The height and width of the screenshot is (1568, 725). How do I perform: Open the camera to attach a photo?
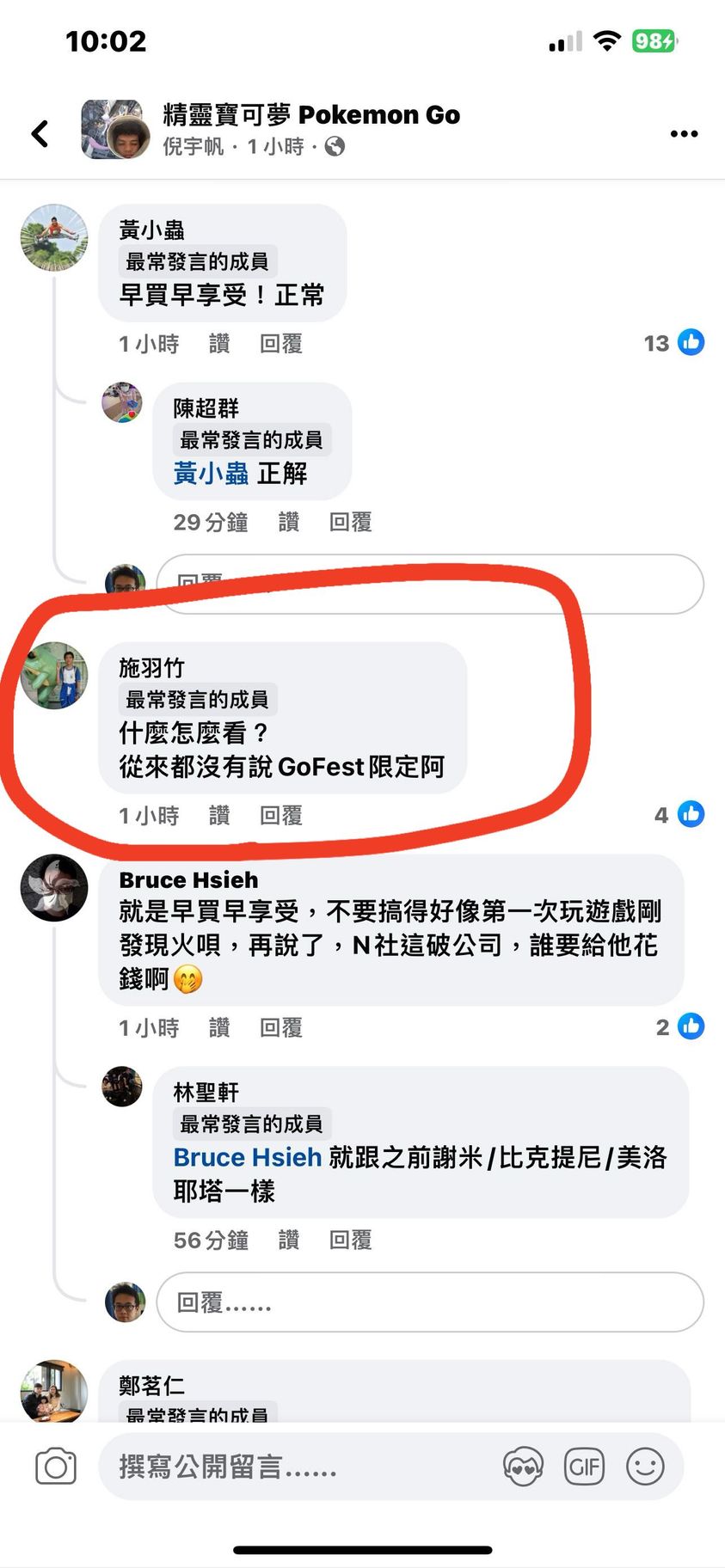pos(56,1467)
